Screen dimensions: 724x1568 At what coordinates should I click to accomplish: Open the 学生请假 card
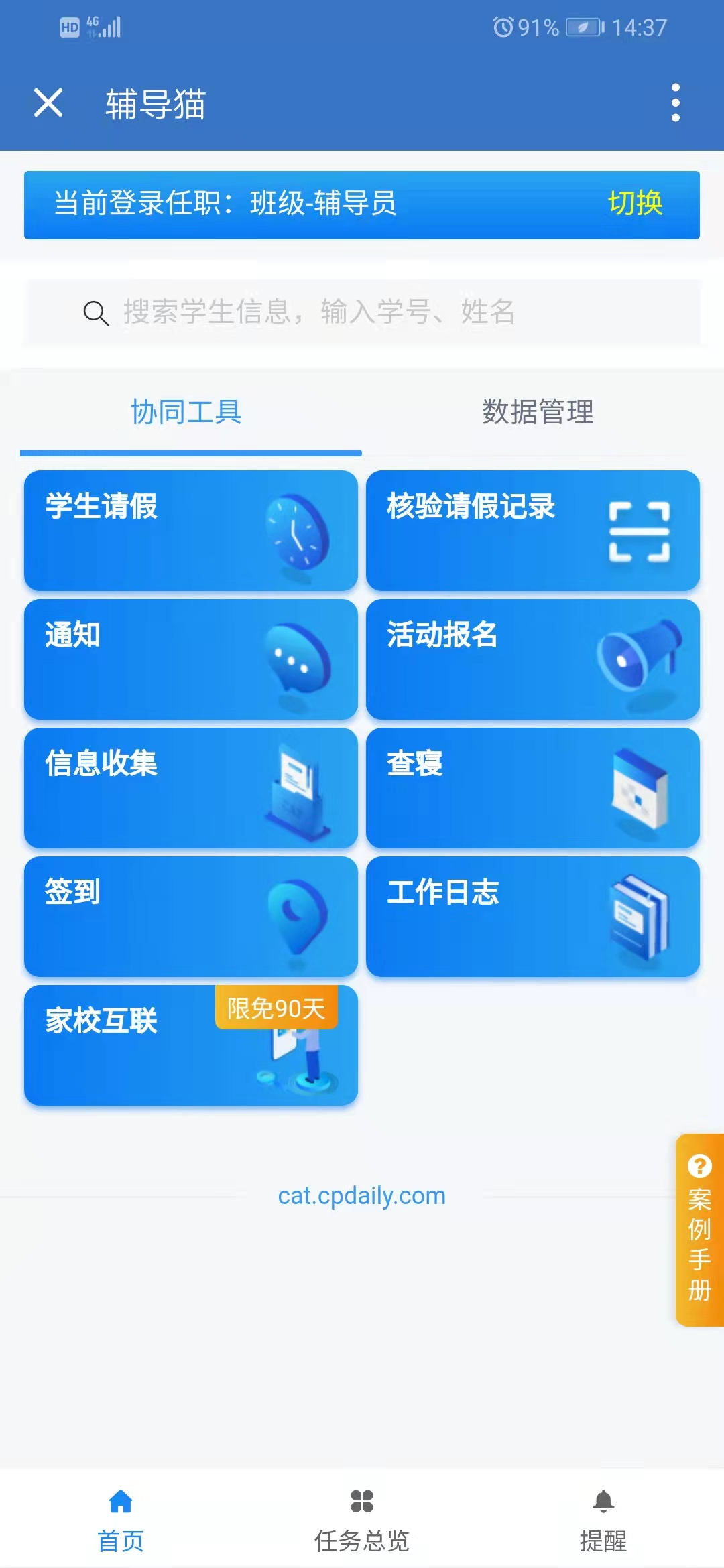(191, 531)
